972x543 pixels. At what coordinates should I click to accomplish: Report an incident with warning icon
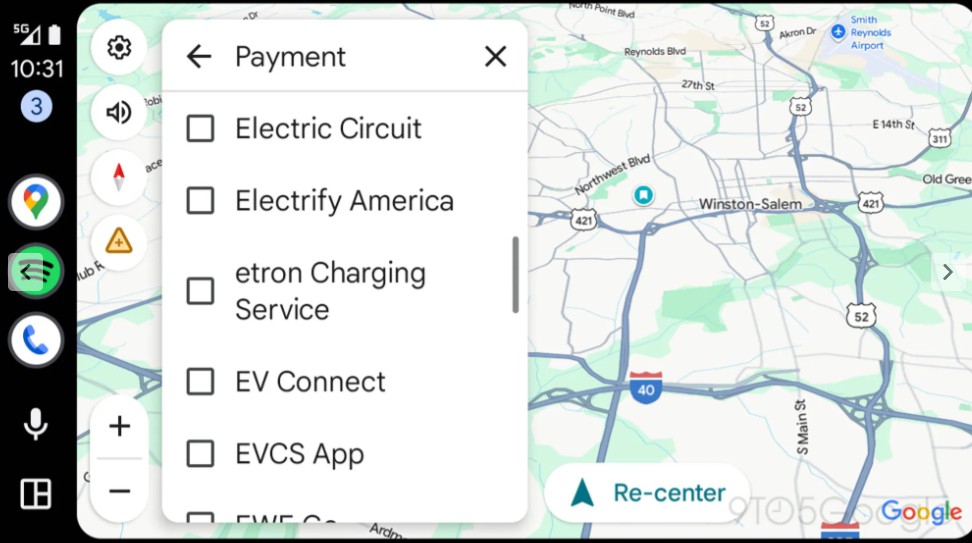coord(119,241)
